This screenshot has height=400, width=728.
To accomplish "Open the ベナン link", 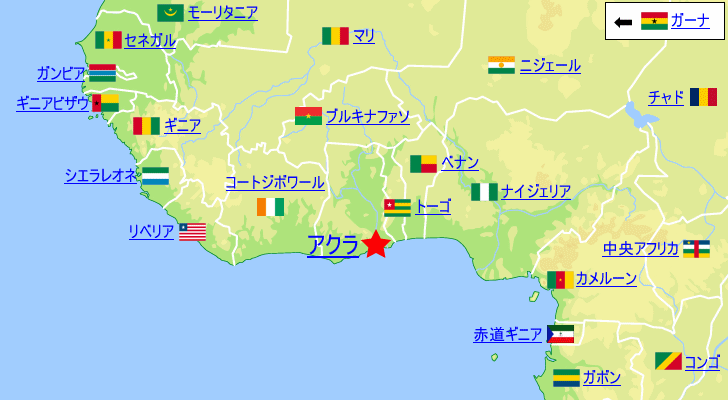I will (x=460, y=163).
